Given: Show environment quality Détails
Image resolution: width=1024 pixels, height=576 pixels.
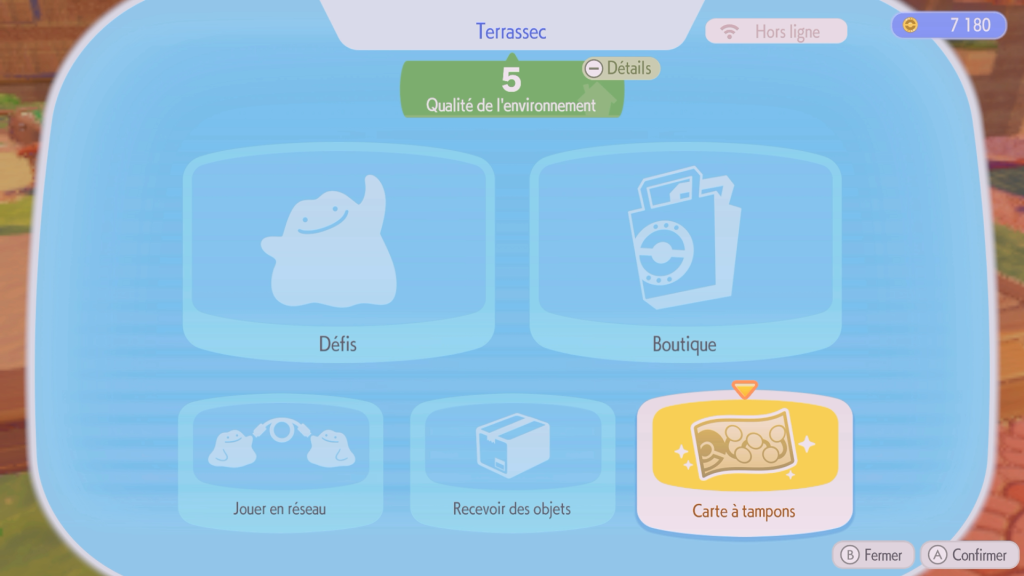Looking at the screenshot, I should tap(619, 68).
